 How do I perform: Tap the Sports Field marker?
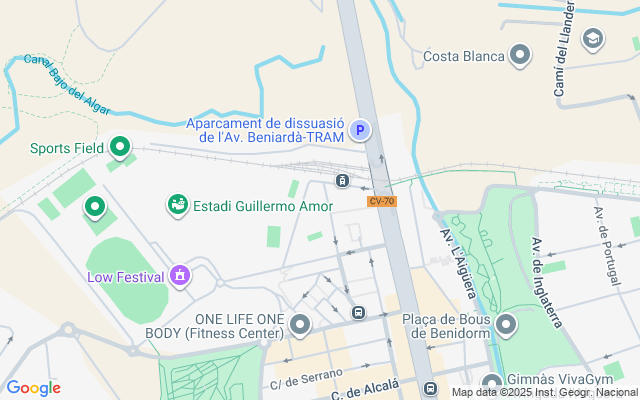click(x=121, y=148)
